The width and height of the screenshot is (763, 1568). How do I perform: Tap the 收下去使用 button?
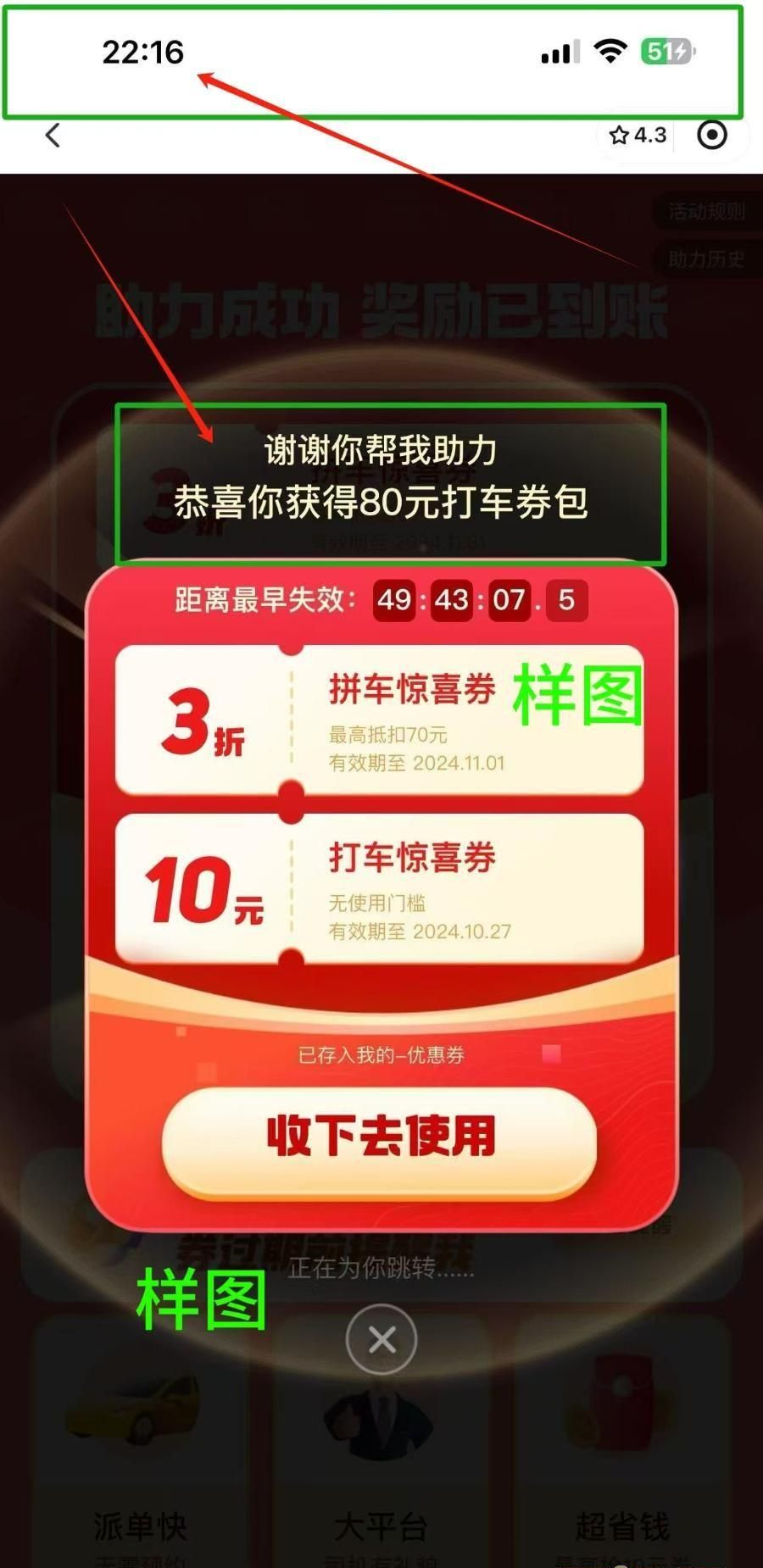[x=379, y=1136]
